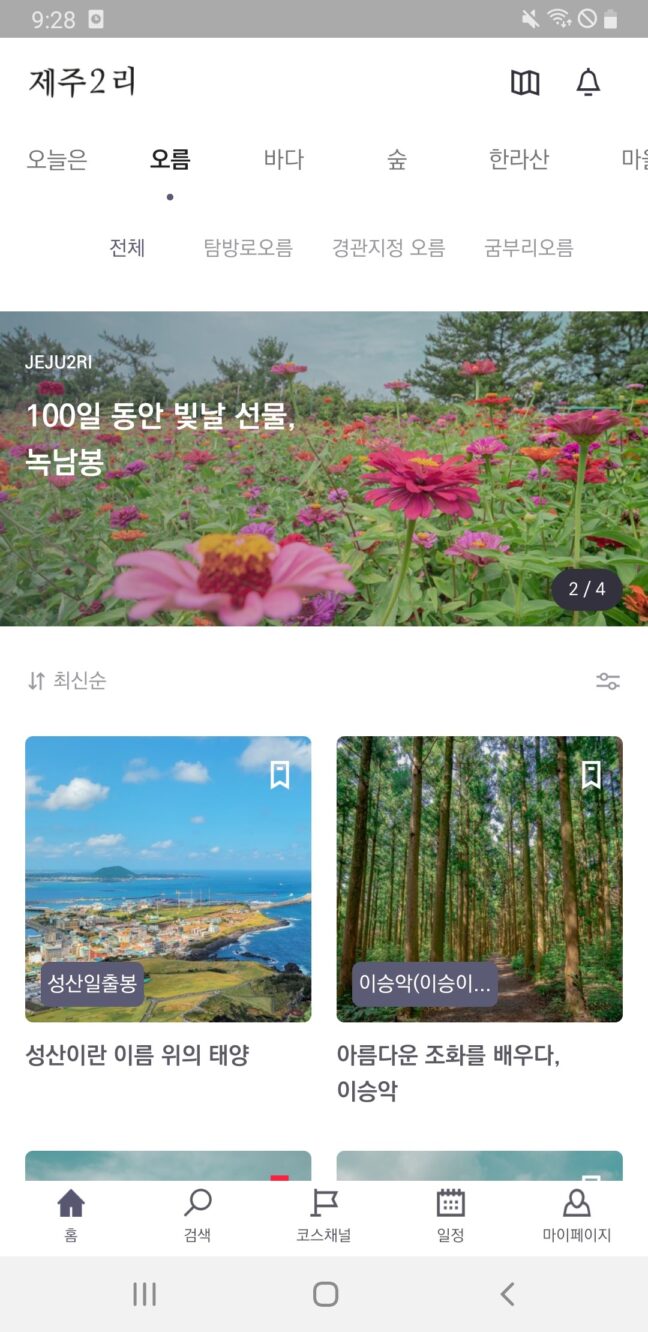
Task: Bookmark the 성산일출봉 card
Action: [280, 774]
